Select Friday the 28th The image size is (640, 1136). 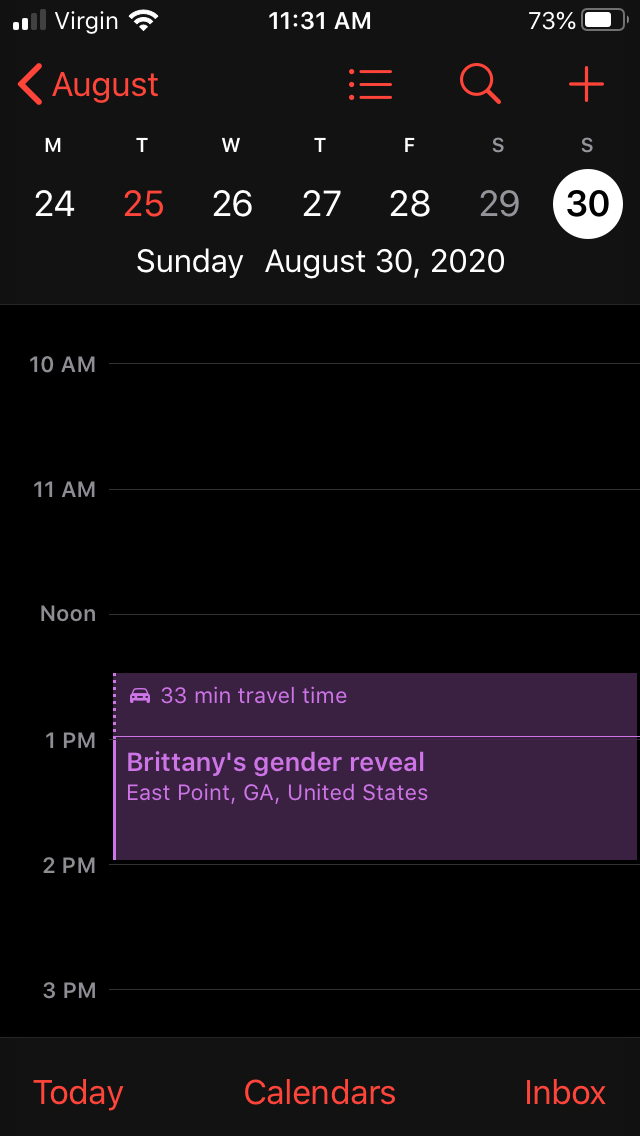[409, 204]
